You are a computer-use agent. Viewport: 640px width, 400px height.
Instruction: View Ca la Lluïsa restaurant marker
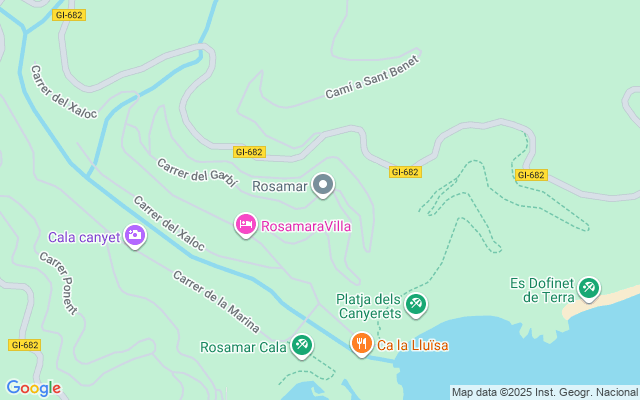[x=361, y=346]
